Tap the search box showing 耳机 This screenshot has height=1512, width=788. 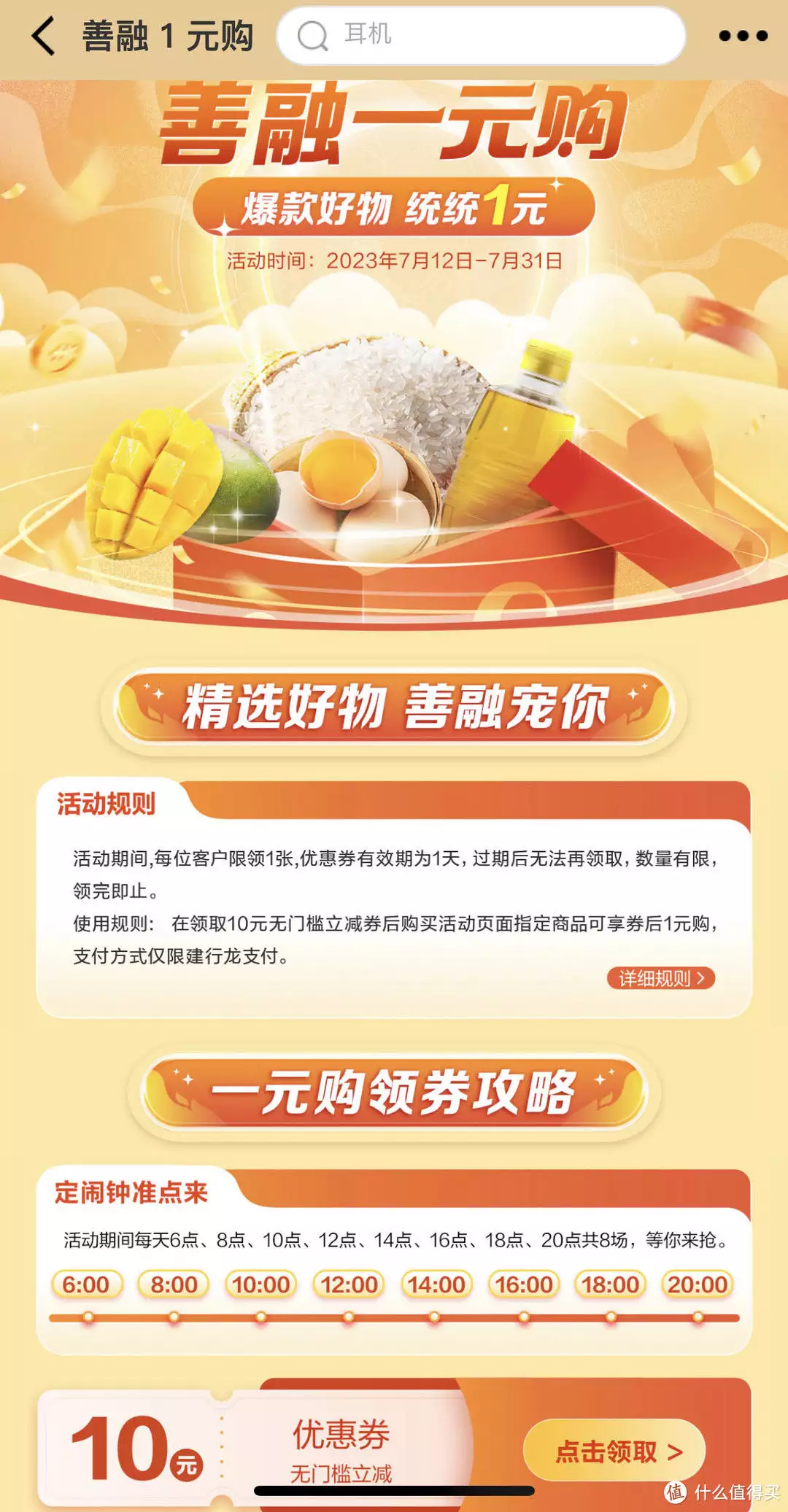(482, 35)
